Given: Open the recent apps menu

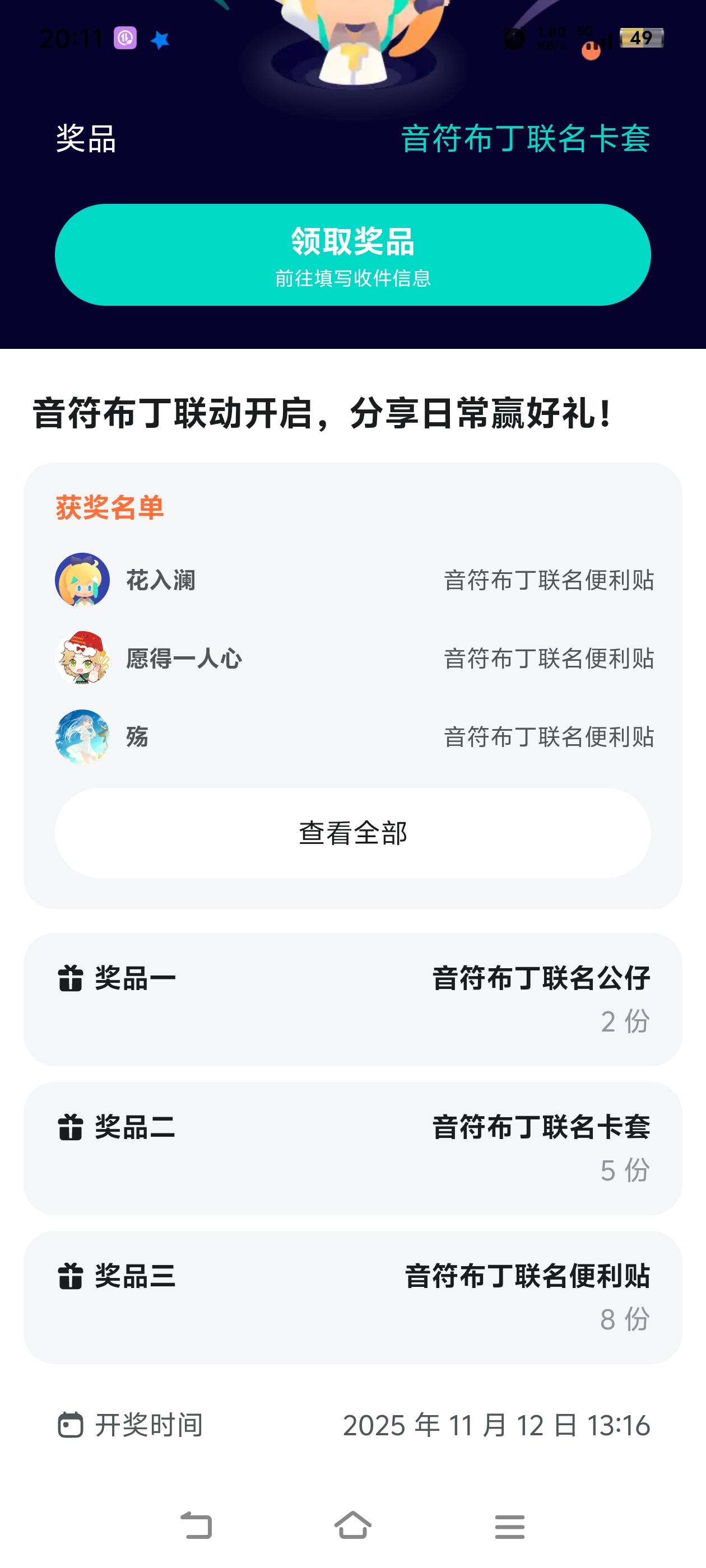Looking at the screenshot, I should click(509, 1526).
